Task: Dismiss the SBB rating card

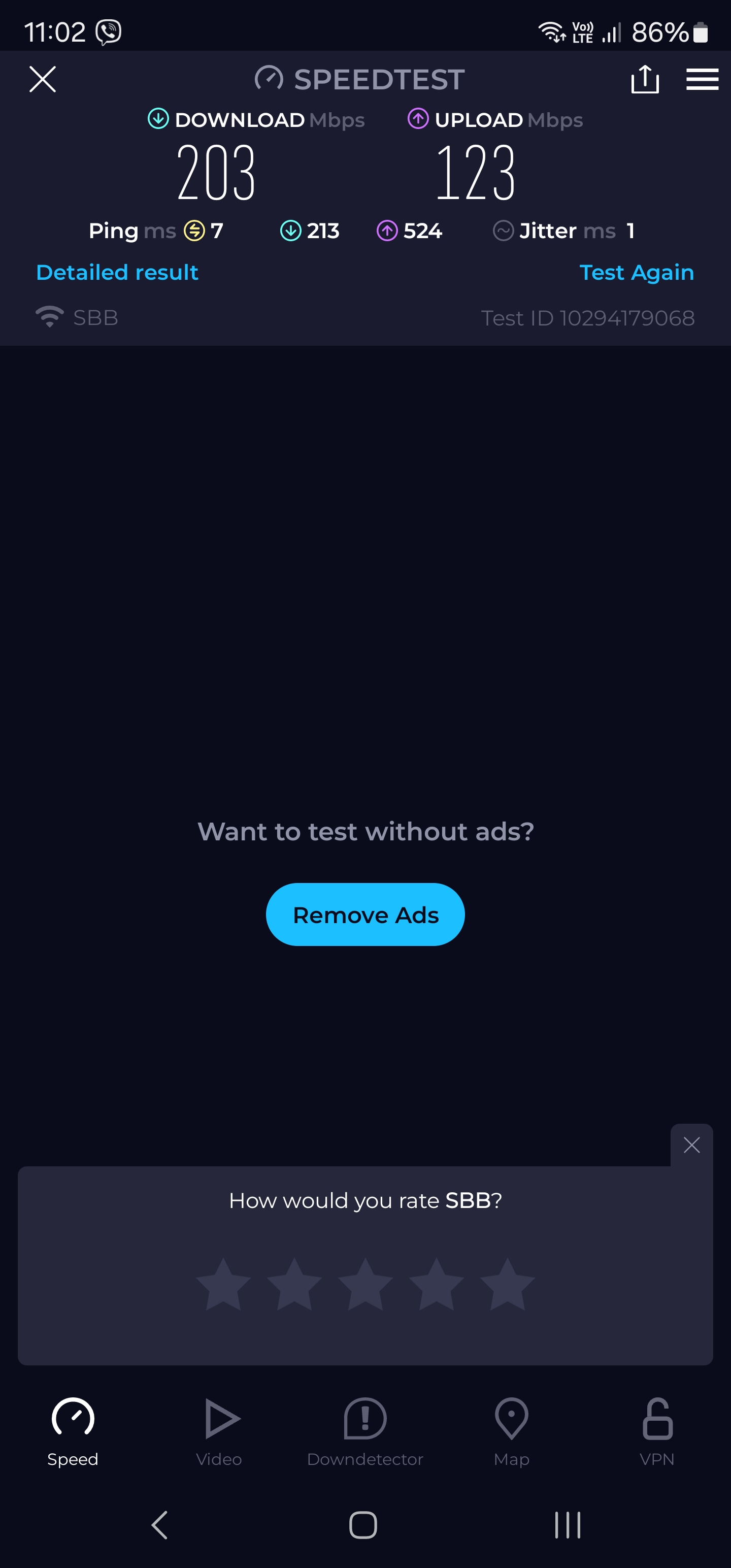Action: click(691, 1145)
